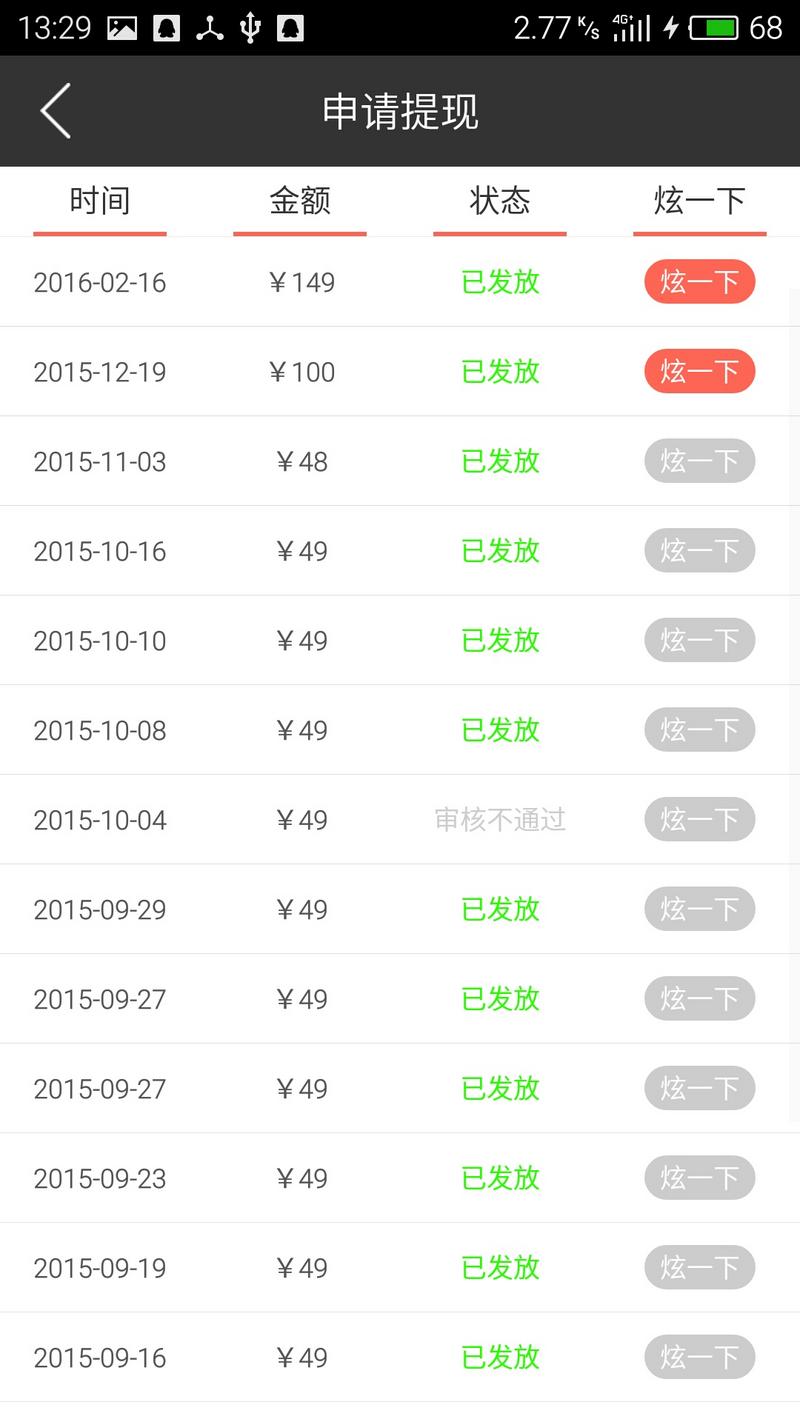Tap 炫一下 for the rejected 2015-10-04 request
The height and width of the screenshot is (1422, 800).
699,820
